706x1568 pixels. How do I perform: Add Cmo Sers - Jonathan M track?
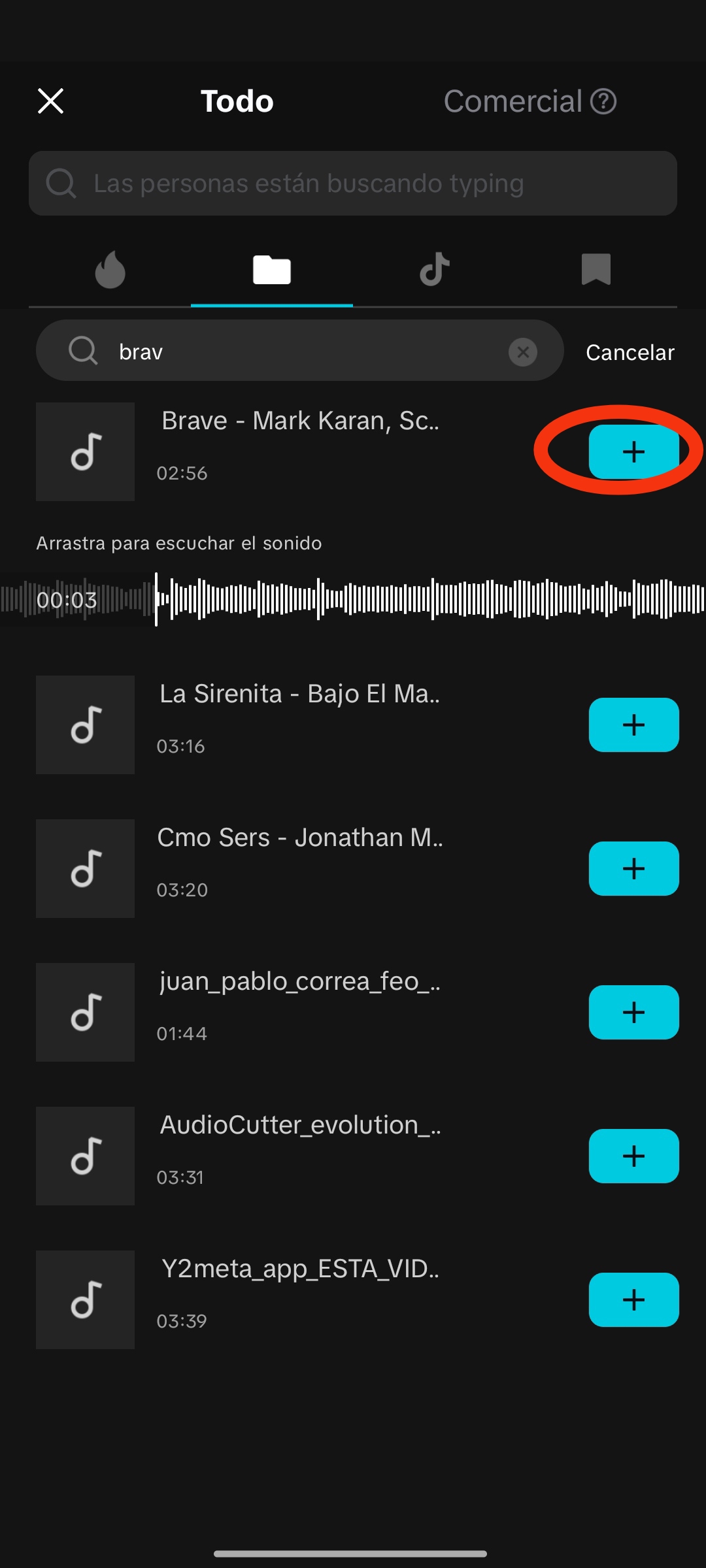pyautogui.click(x=633, y=868)
